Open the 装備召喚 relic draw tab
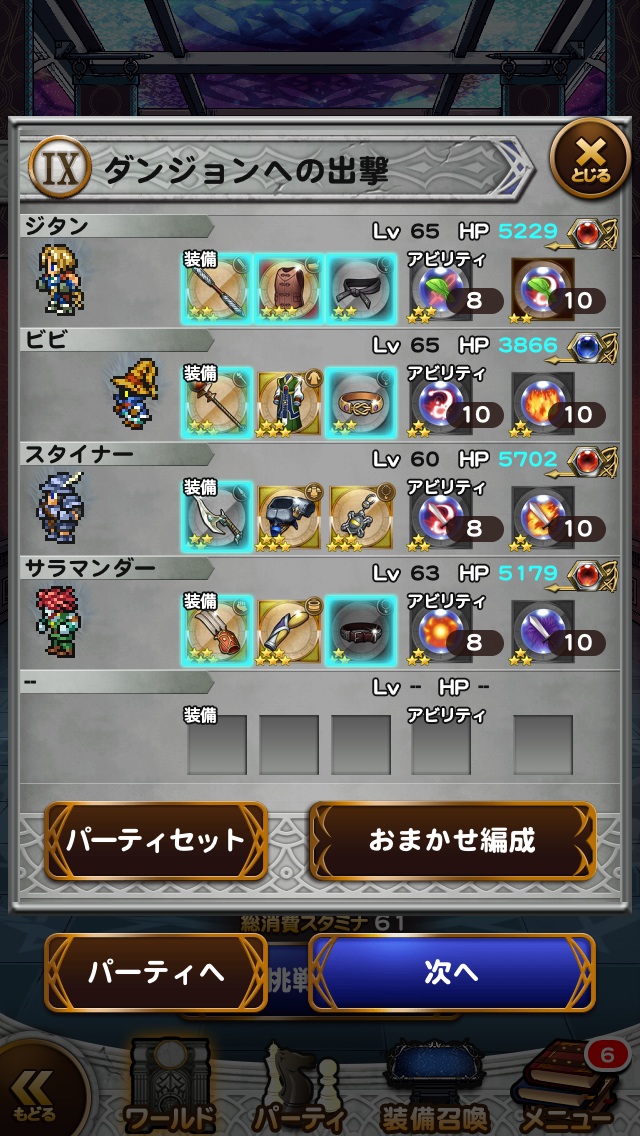This screenshot has height=1136, width=640. tap(436, 1090)
